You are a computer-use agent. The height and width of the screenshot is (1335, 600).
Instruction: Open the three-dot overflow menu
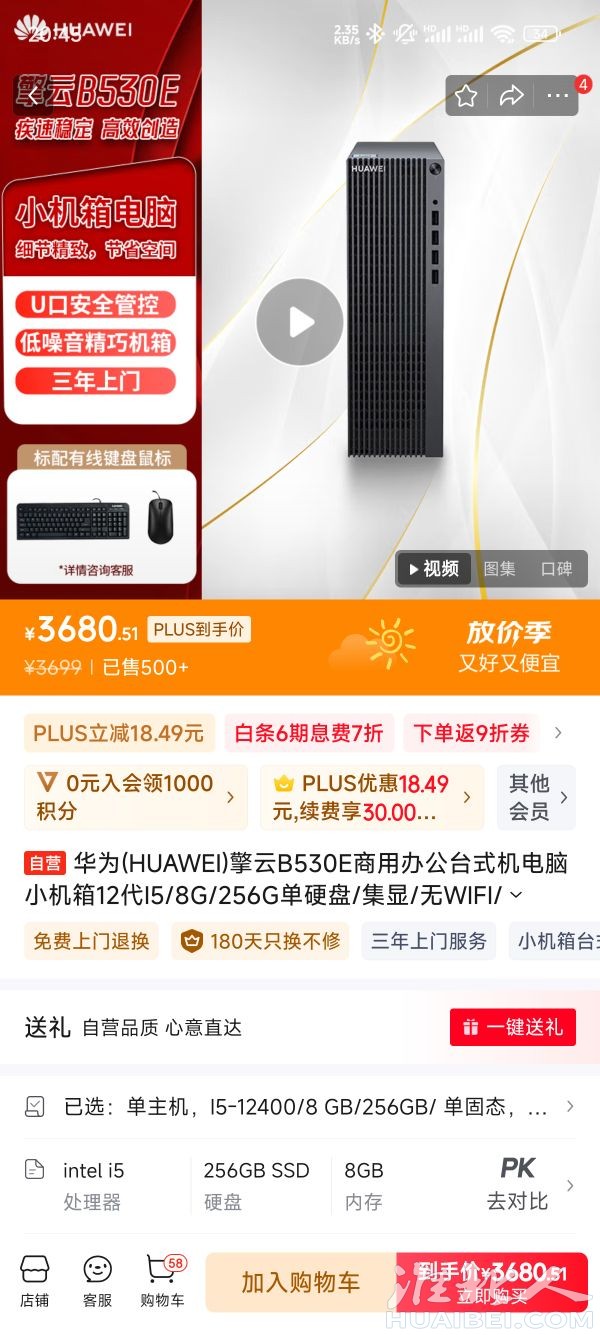pyautogui.click(x=557, y=96)
